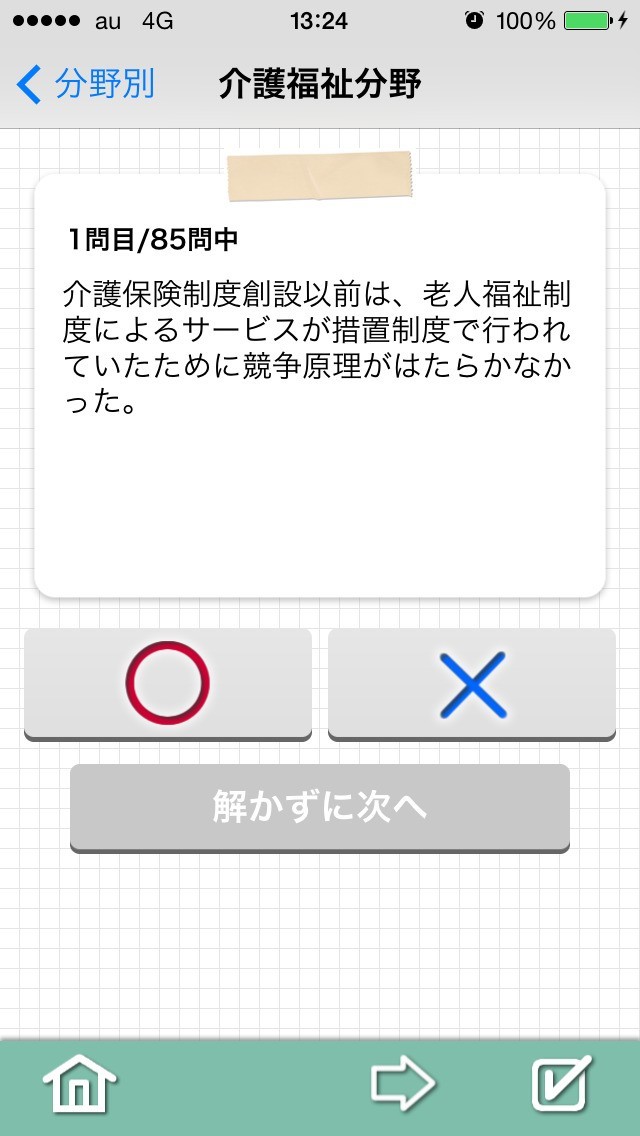Open the home icon in the bottom bar
The height and width of the screenshot is (1136, 640).
point(80,1082)
